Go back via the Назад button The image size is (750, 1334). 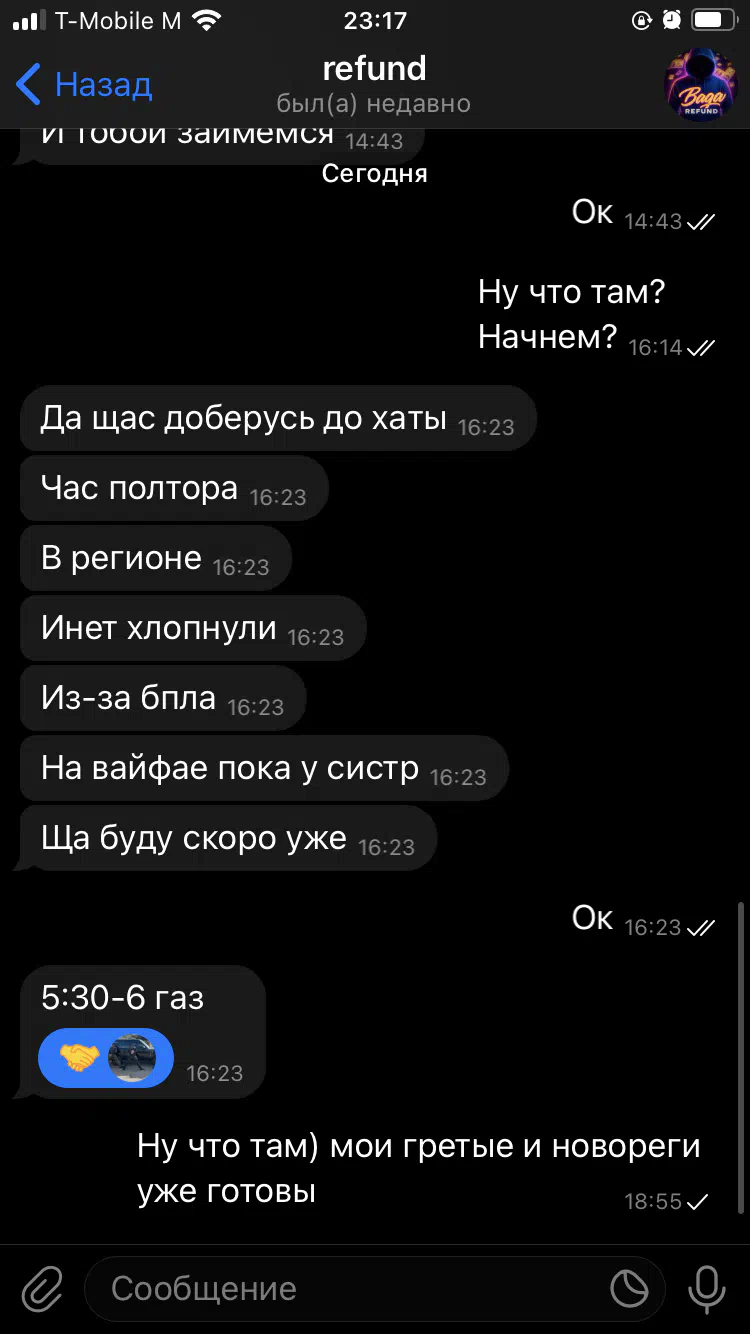84,85
